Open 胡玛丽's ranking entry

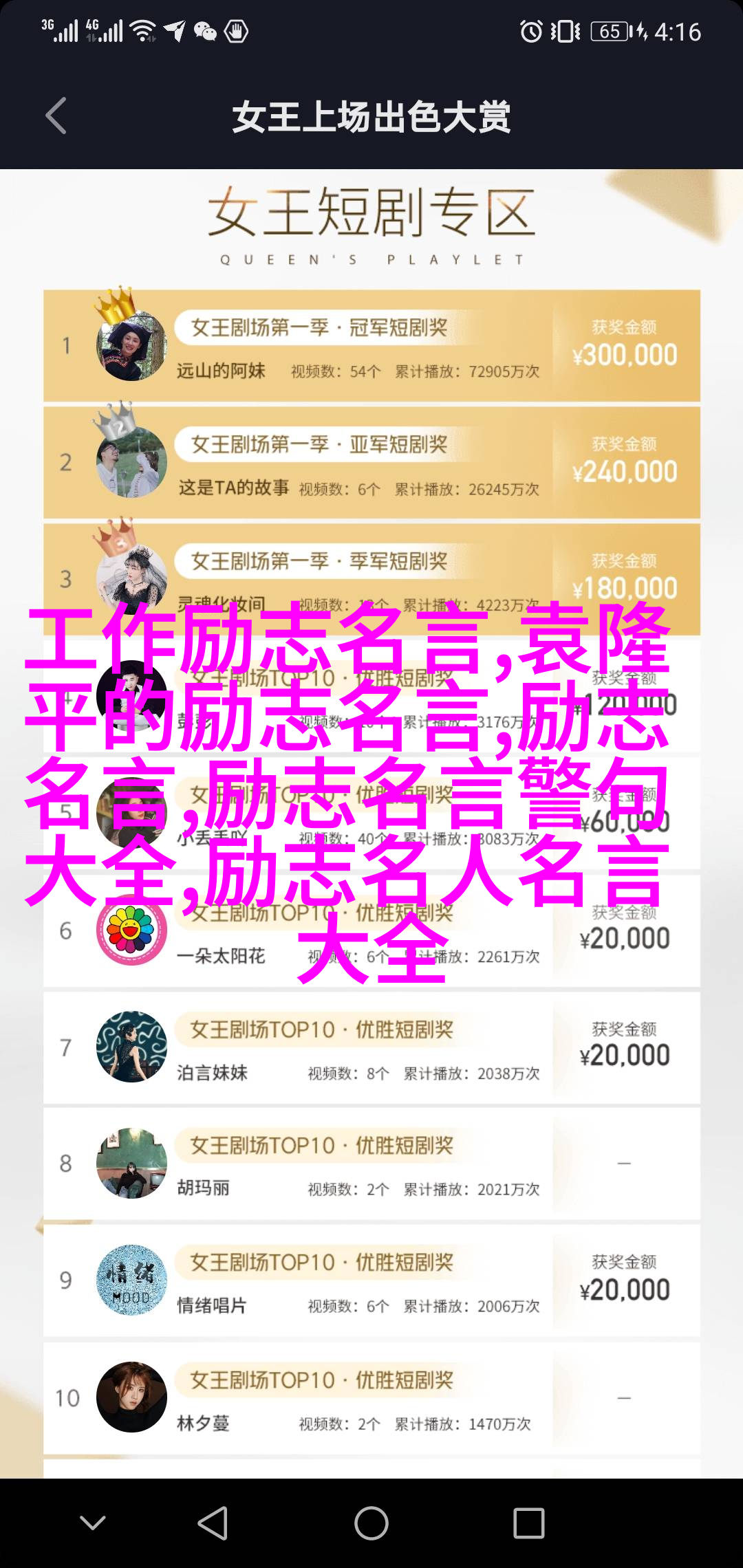[x=371, y=1164]
